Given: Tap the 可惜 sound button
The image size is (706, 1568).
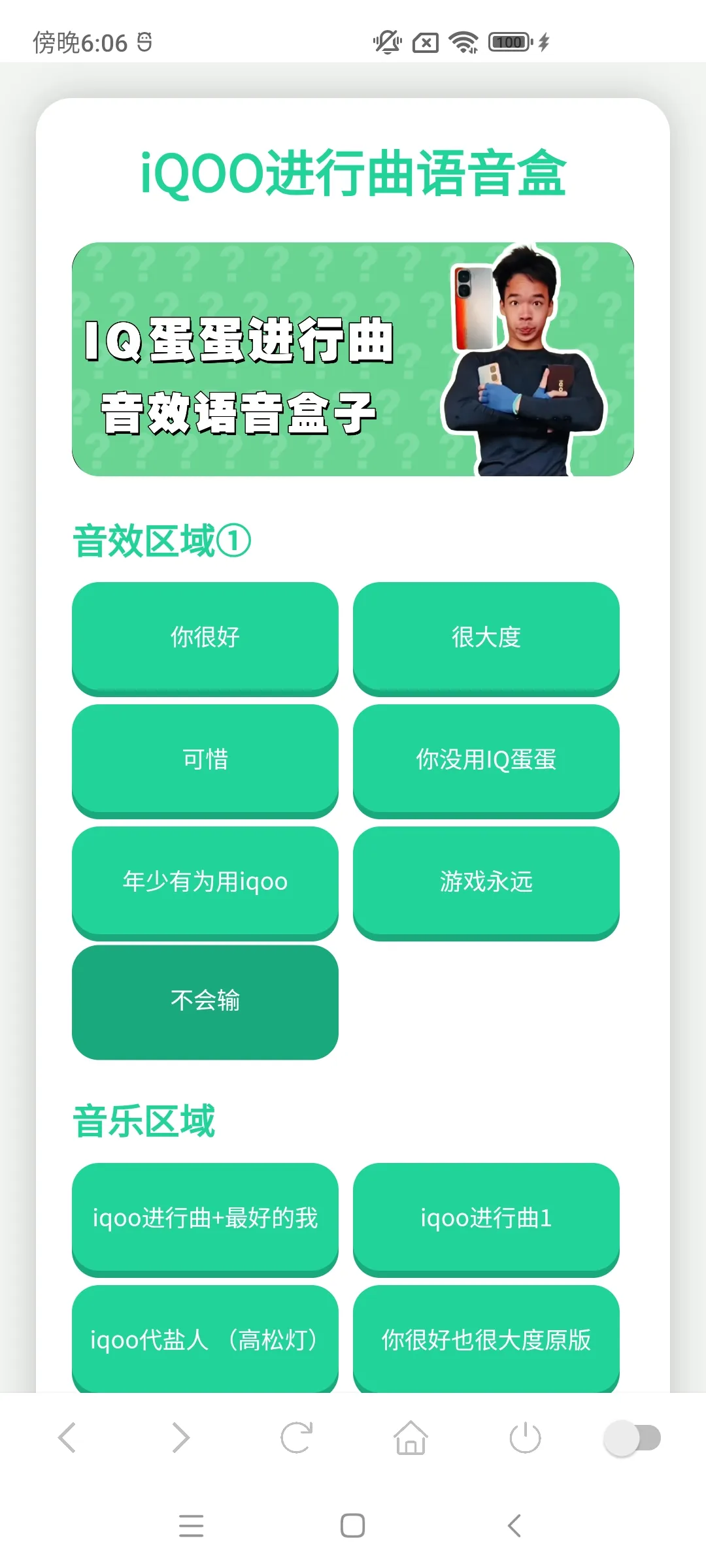Looking at the screenshot, I should coord(205,760).
